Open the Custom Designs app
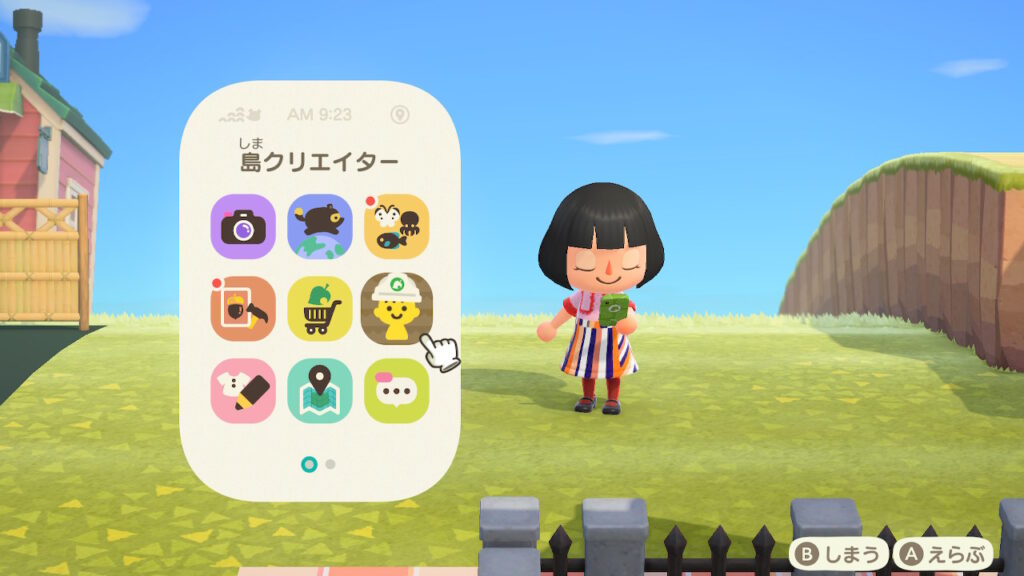 pos(243,390)
